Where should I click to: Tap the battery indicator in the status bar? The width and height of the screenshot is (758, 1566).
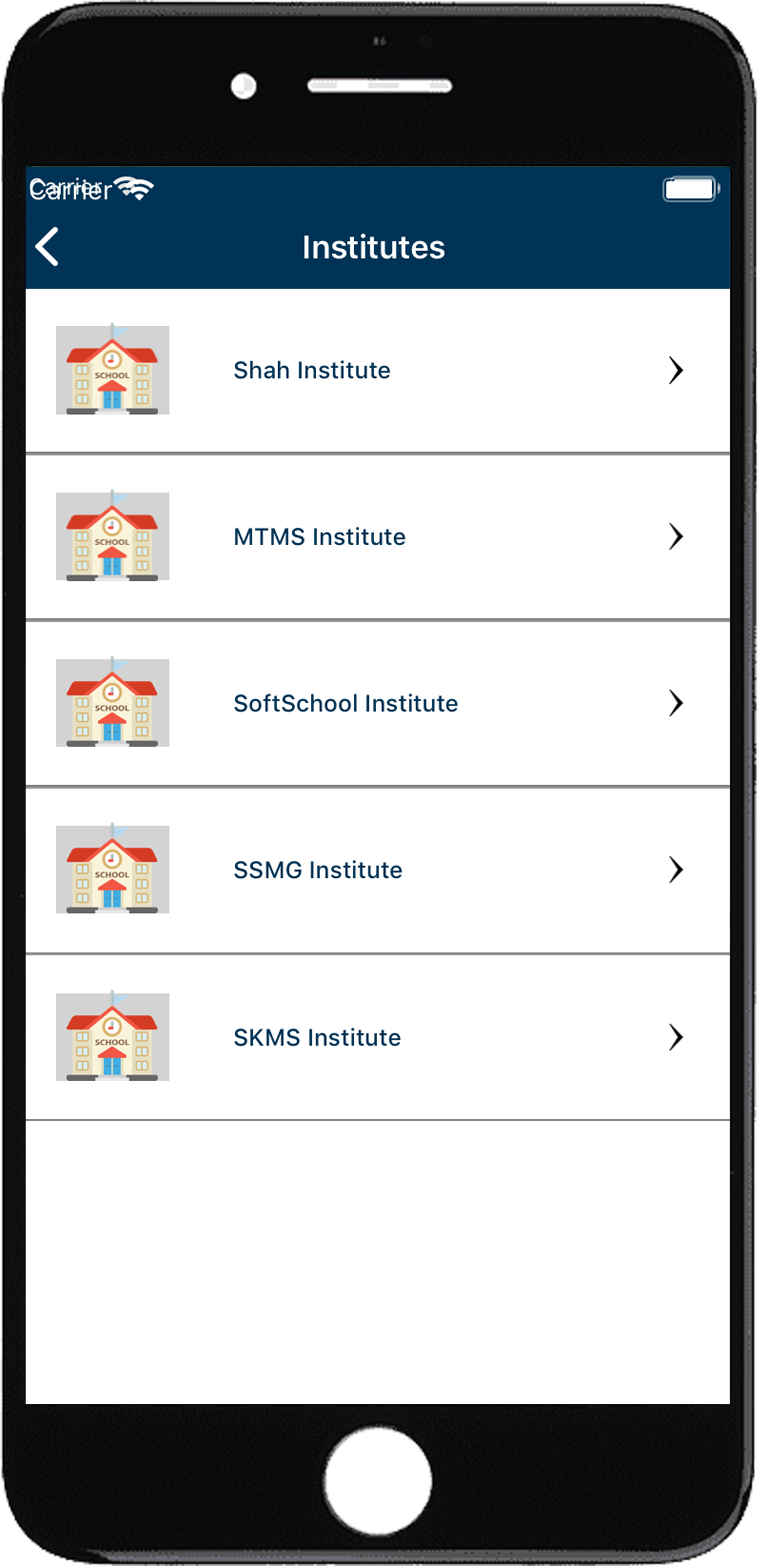(x=690, y=188)
